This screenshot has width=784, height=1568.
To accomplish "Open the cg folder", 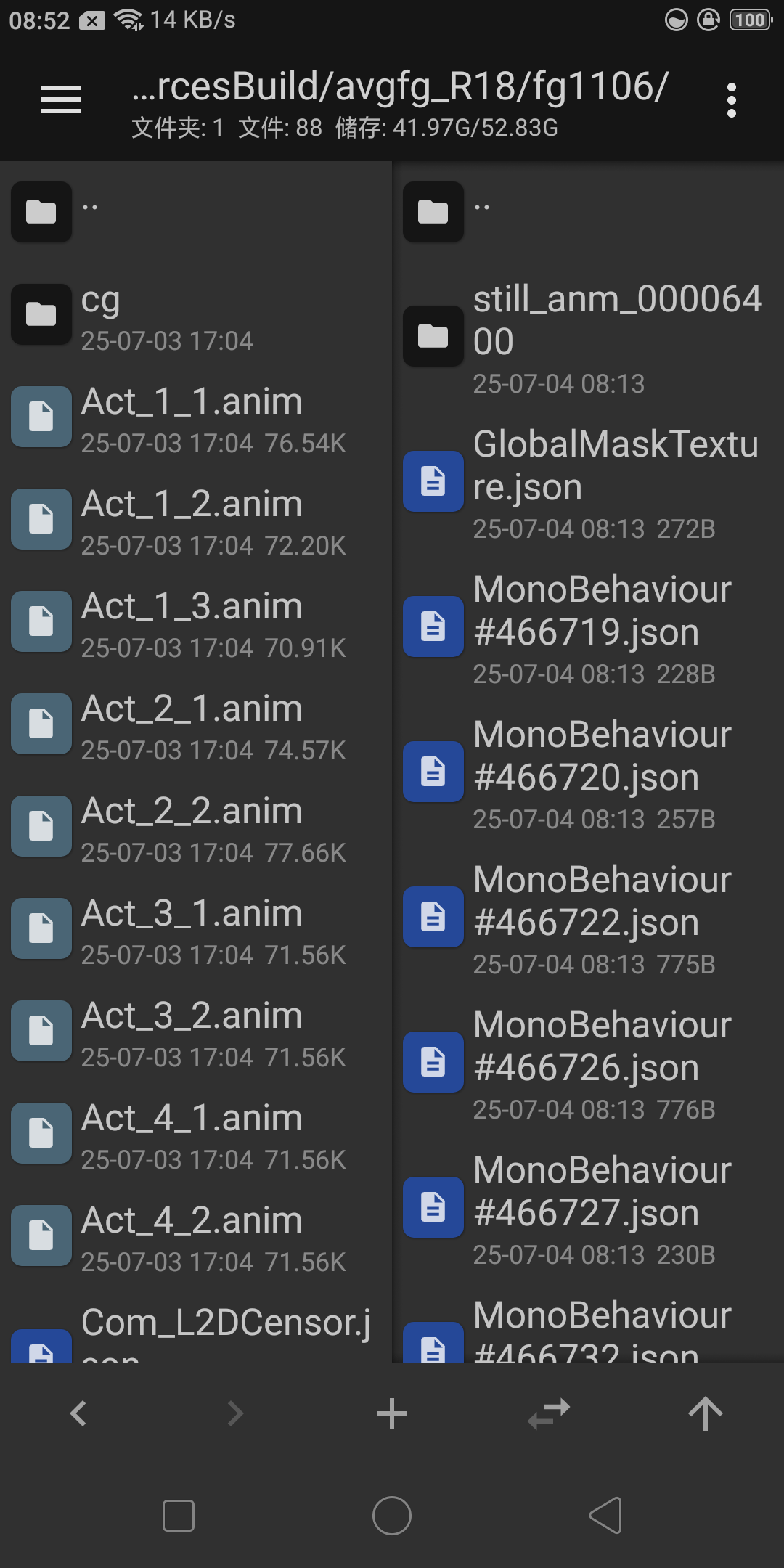I will pyautogui.click(x=196, y=314).
